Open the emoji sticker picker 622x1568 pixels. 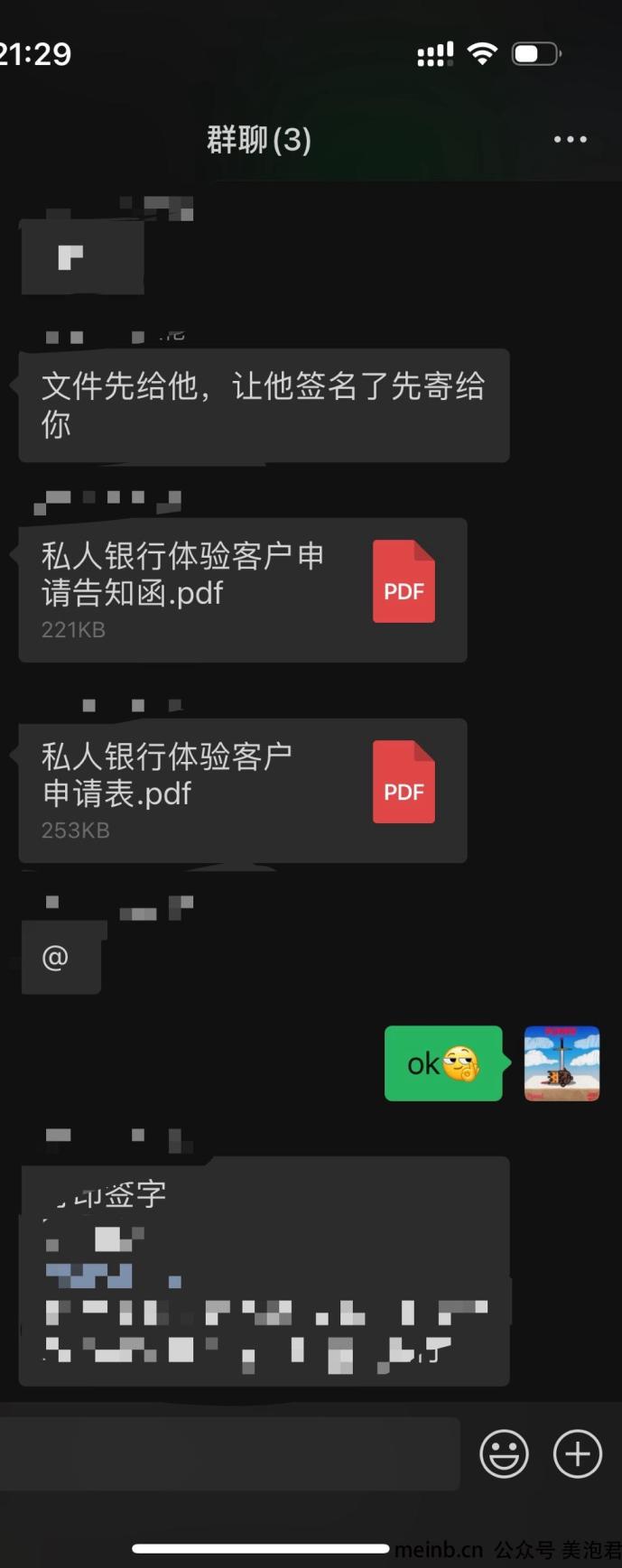[x=504, y=1453]
